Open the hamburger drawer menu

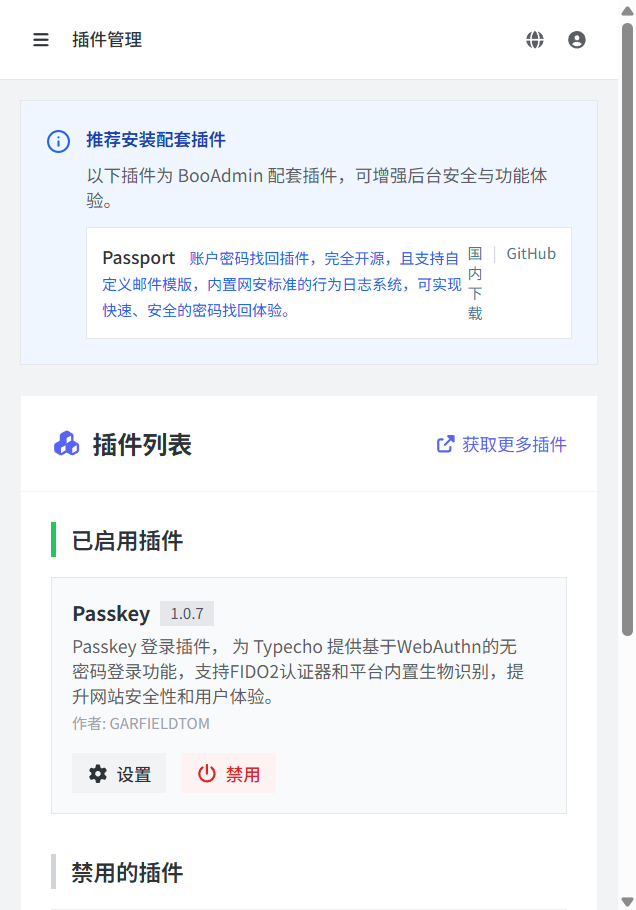click(x=41, y=40)
